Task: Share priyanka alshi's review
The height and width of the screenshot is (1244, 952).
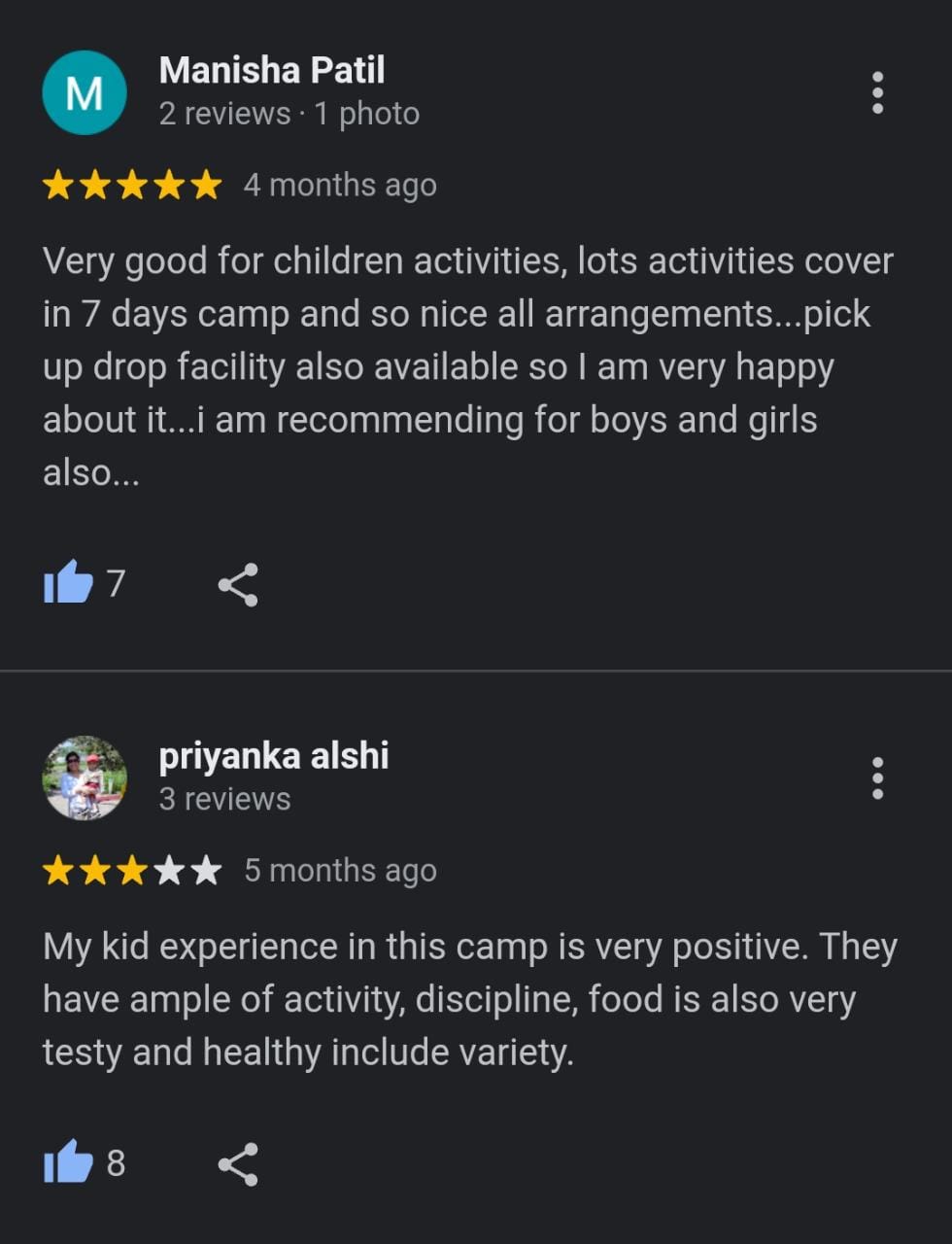Action: (x=238, y=1163)
